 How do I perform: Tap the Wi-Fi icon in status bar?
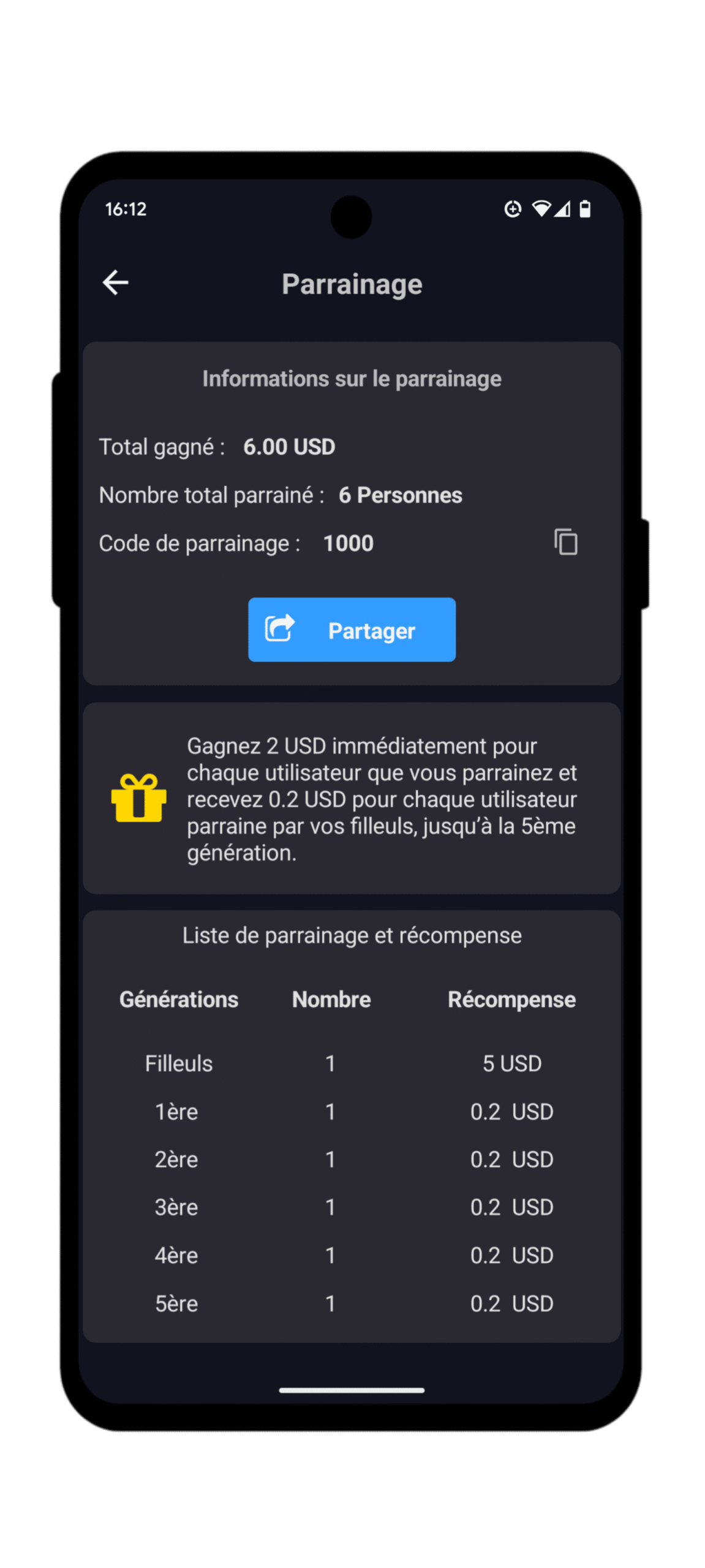coord(543,209)
